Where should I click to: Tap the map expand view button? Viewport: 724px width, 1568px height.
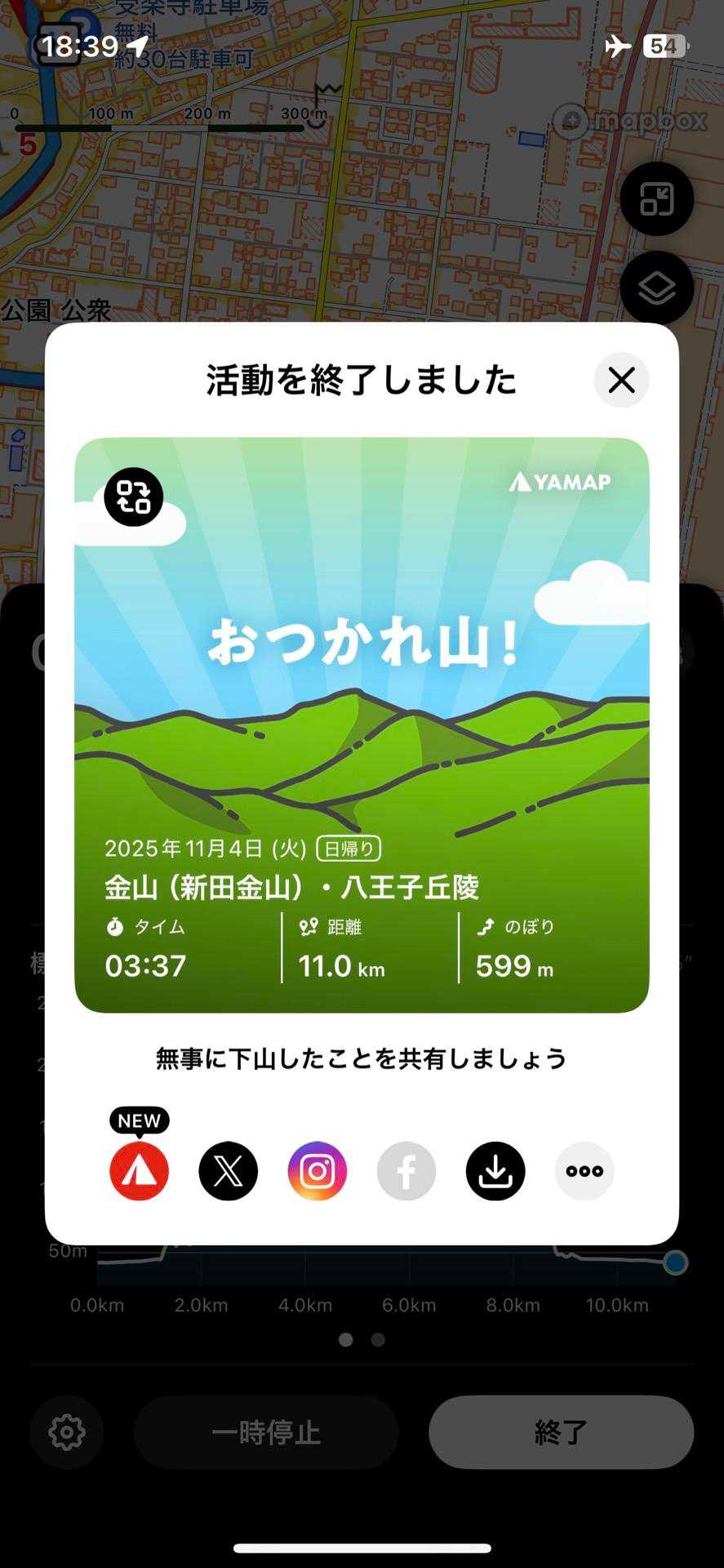656,199
